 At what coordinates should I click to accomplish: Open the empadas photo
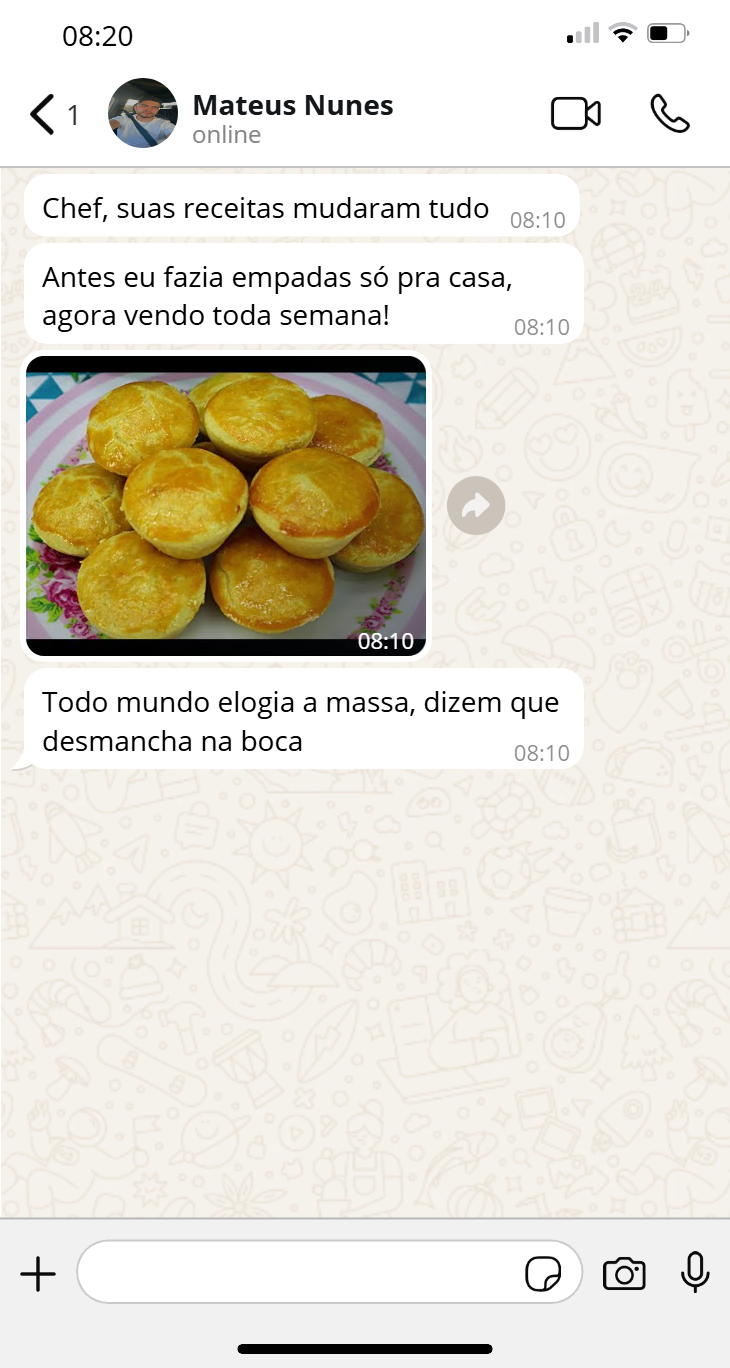point(226,506)
